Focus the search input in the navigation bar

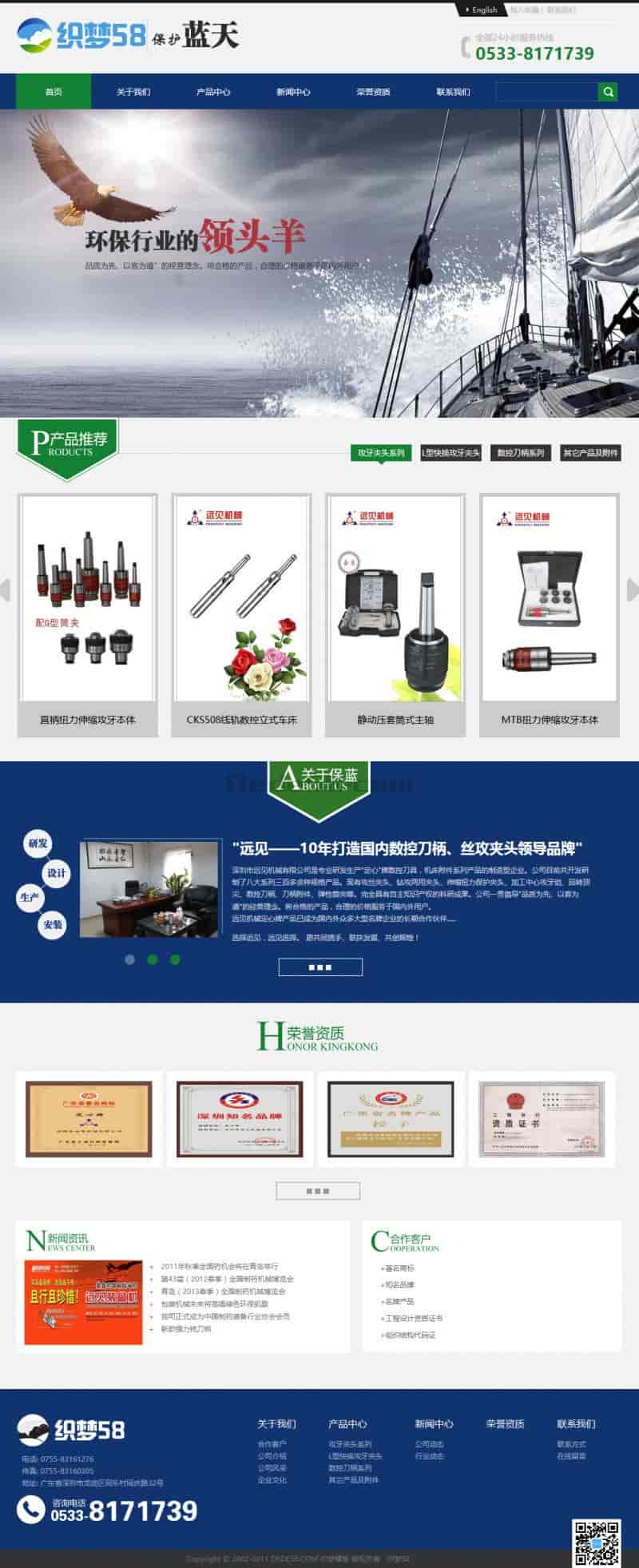pos(546,92)
